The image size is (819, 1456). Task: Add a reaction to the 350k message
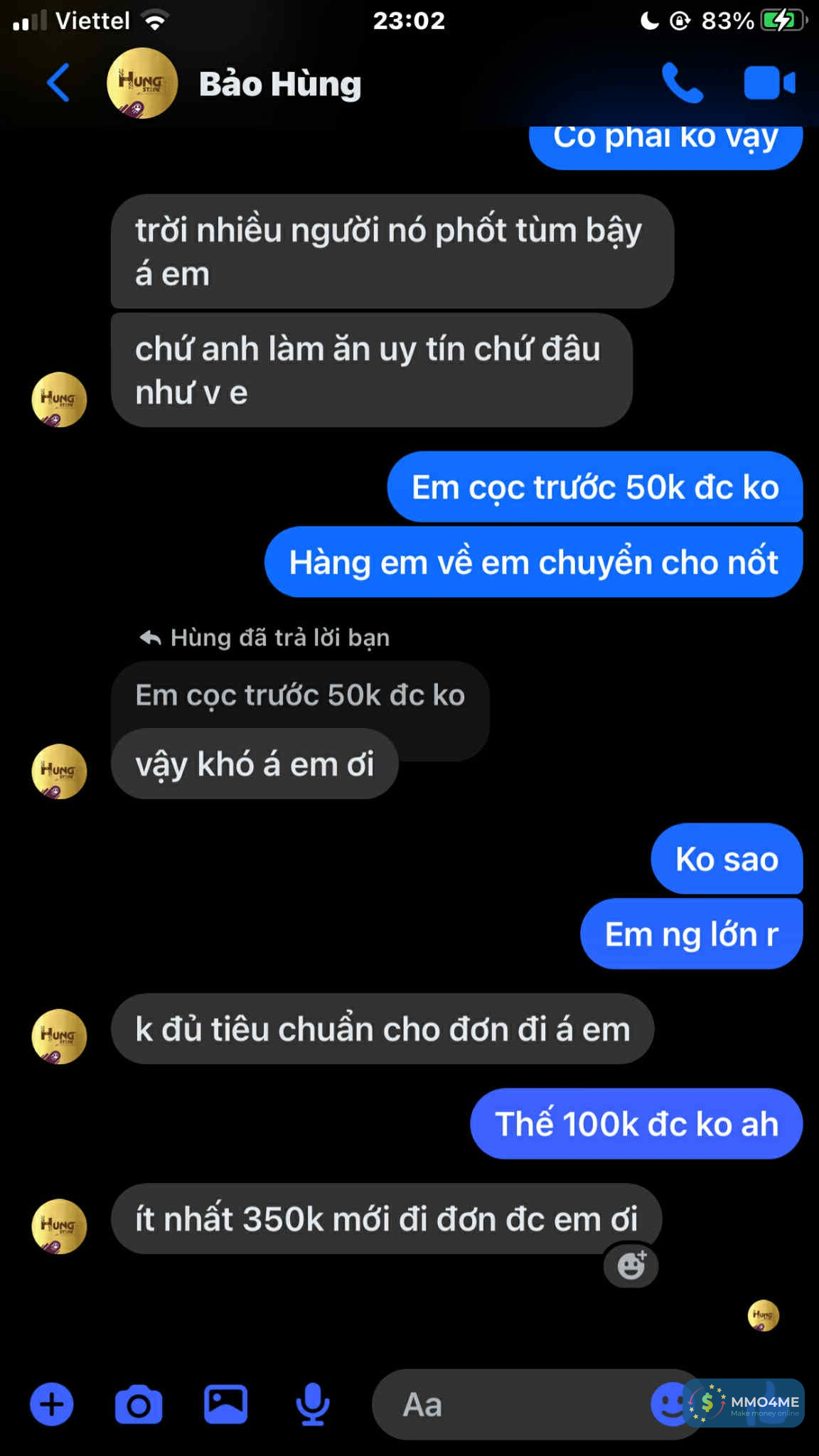(x=631, y=1265)
